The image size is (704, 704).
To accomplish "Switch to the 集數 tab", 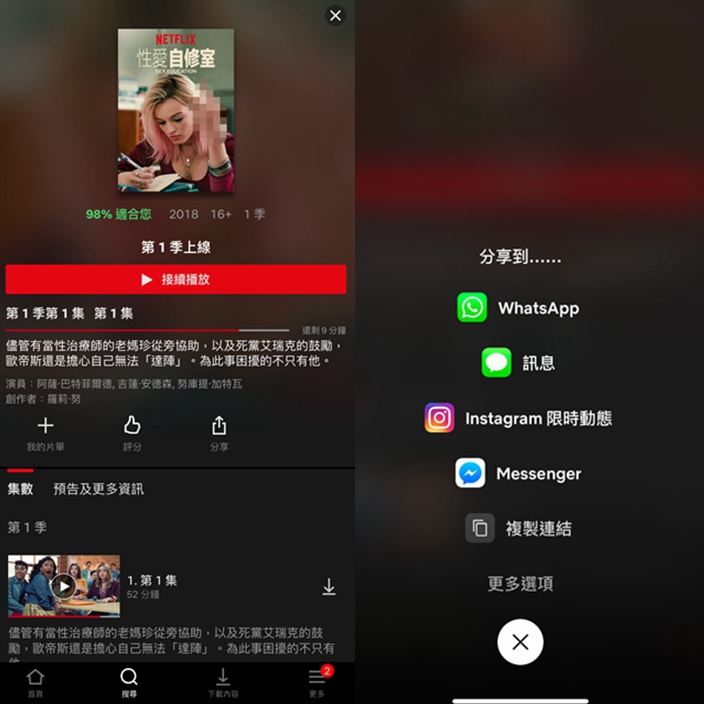I will [x=20, y=489].
